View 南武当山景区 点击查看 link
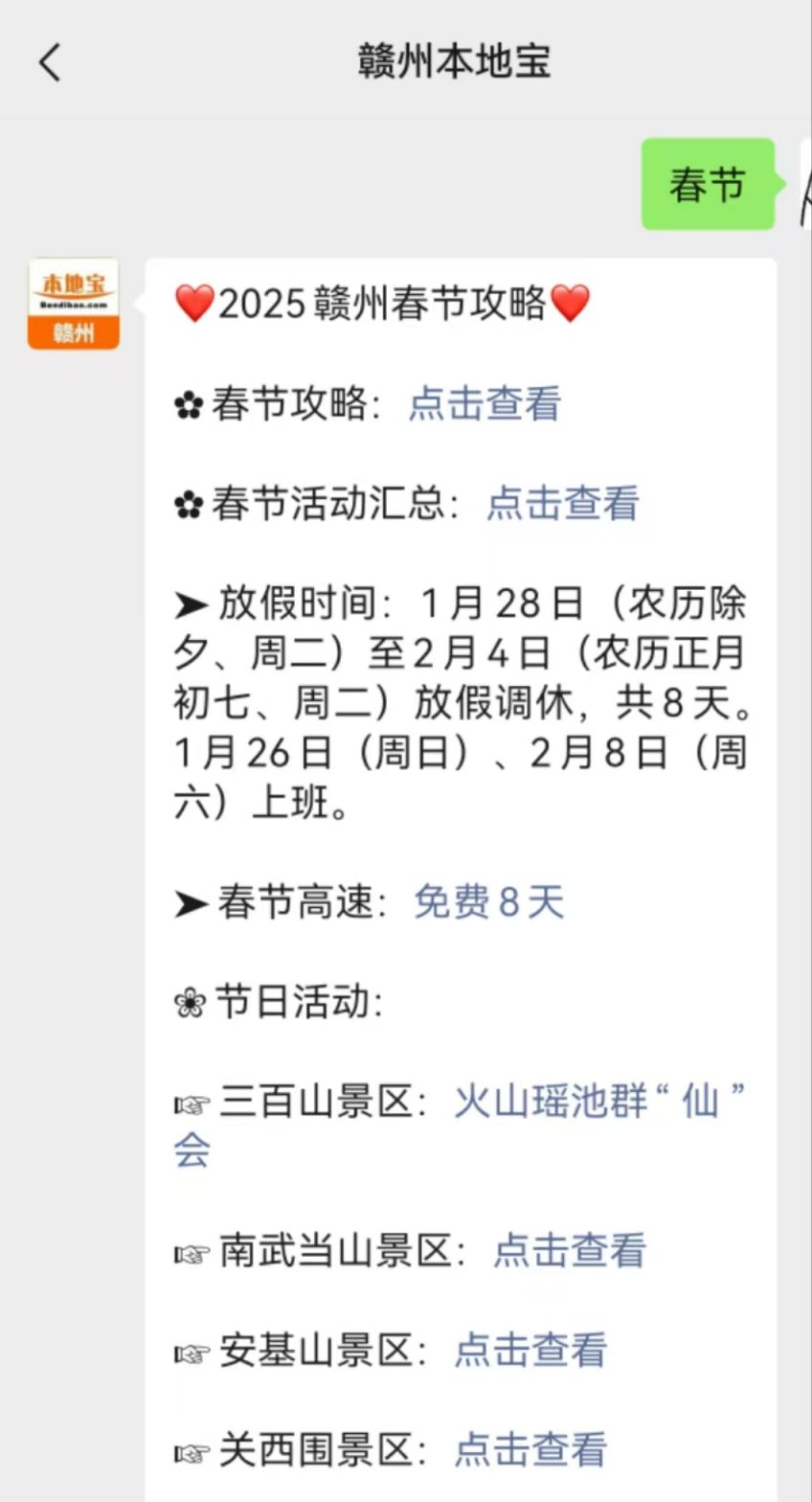This screenshot has width=812, height=1502. click(570, 1251)
